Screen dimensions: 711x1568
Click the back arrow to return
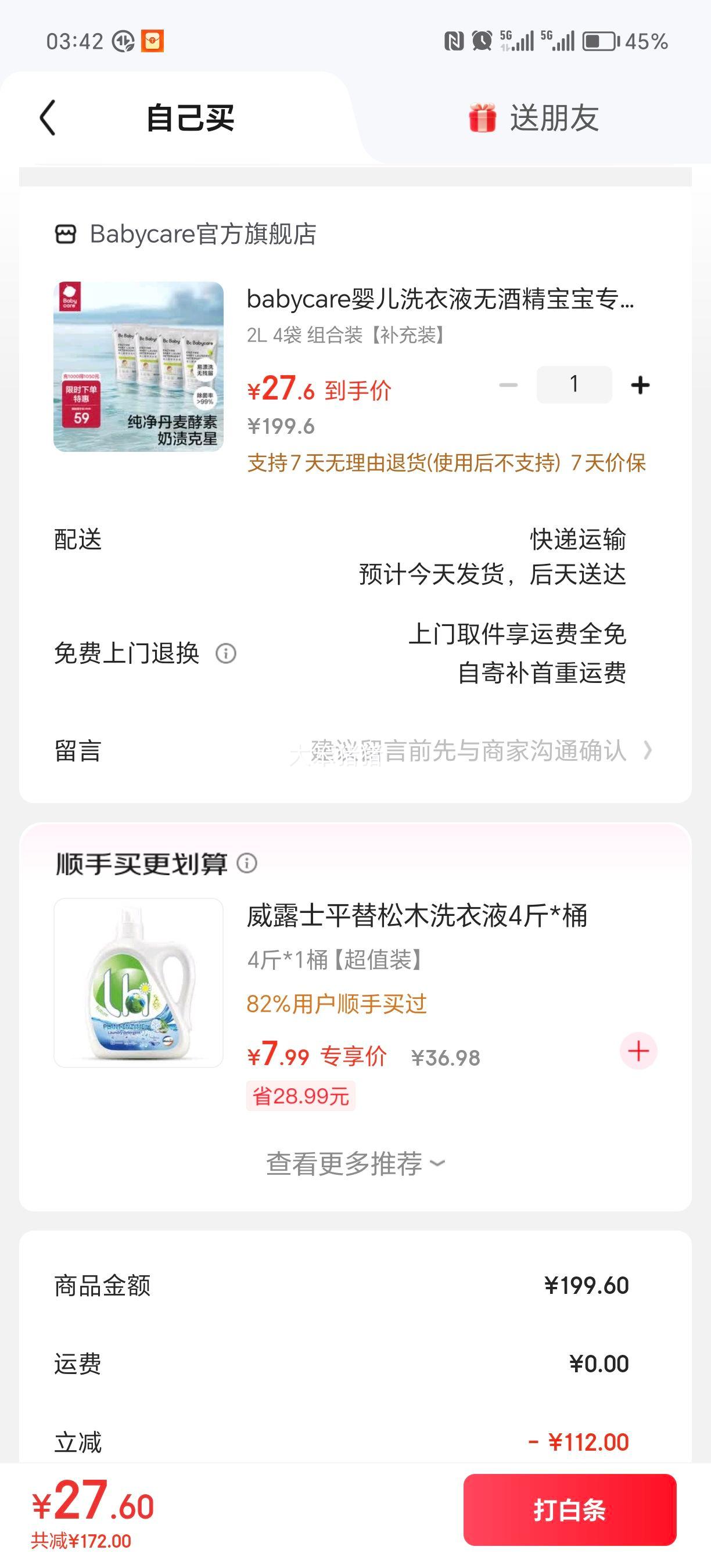[48, 119]
